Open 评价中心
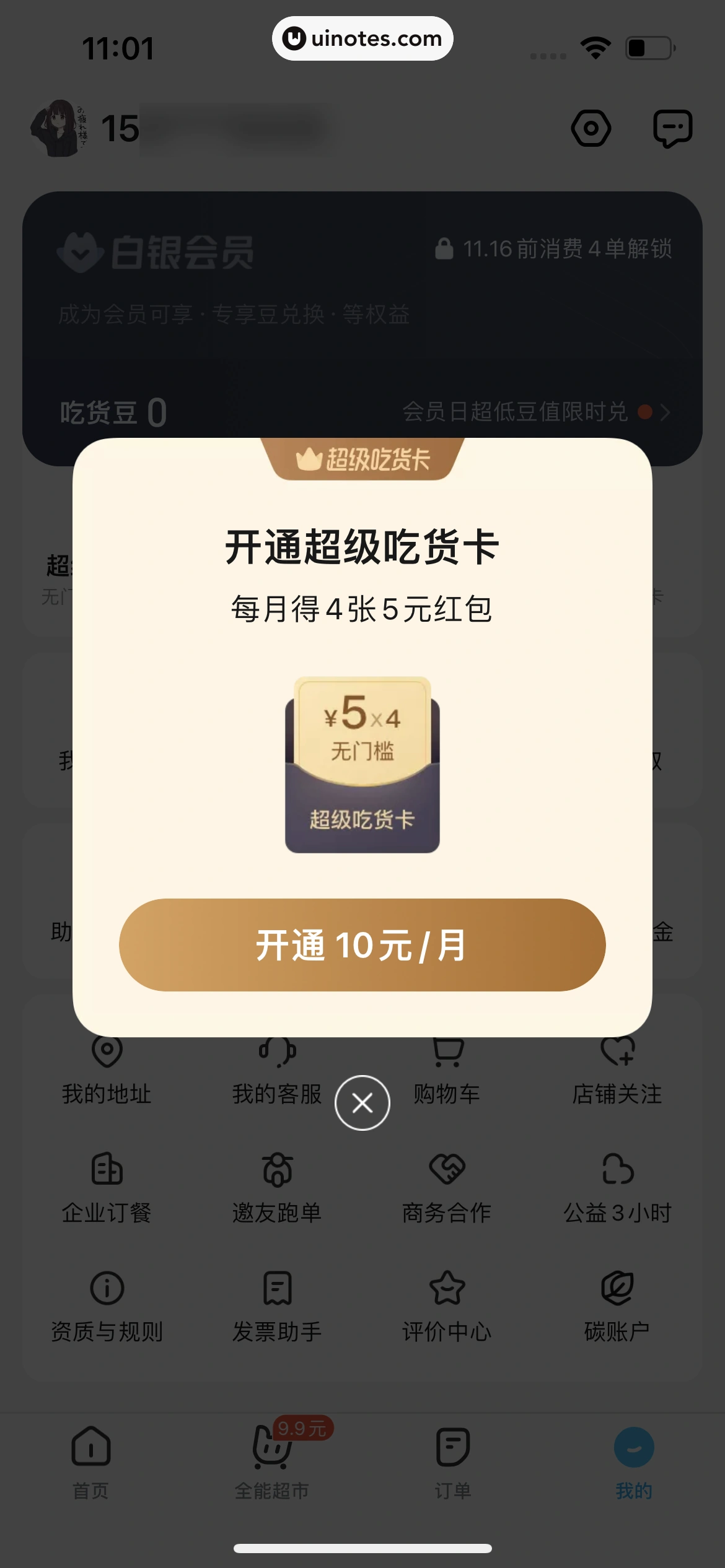Viewport: 725px width, 1568px height. pyautogui.click(x=447, y=1305)
